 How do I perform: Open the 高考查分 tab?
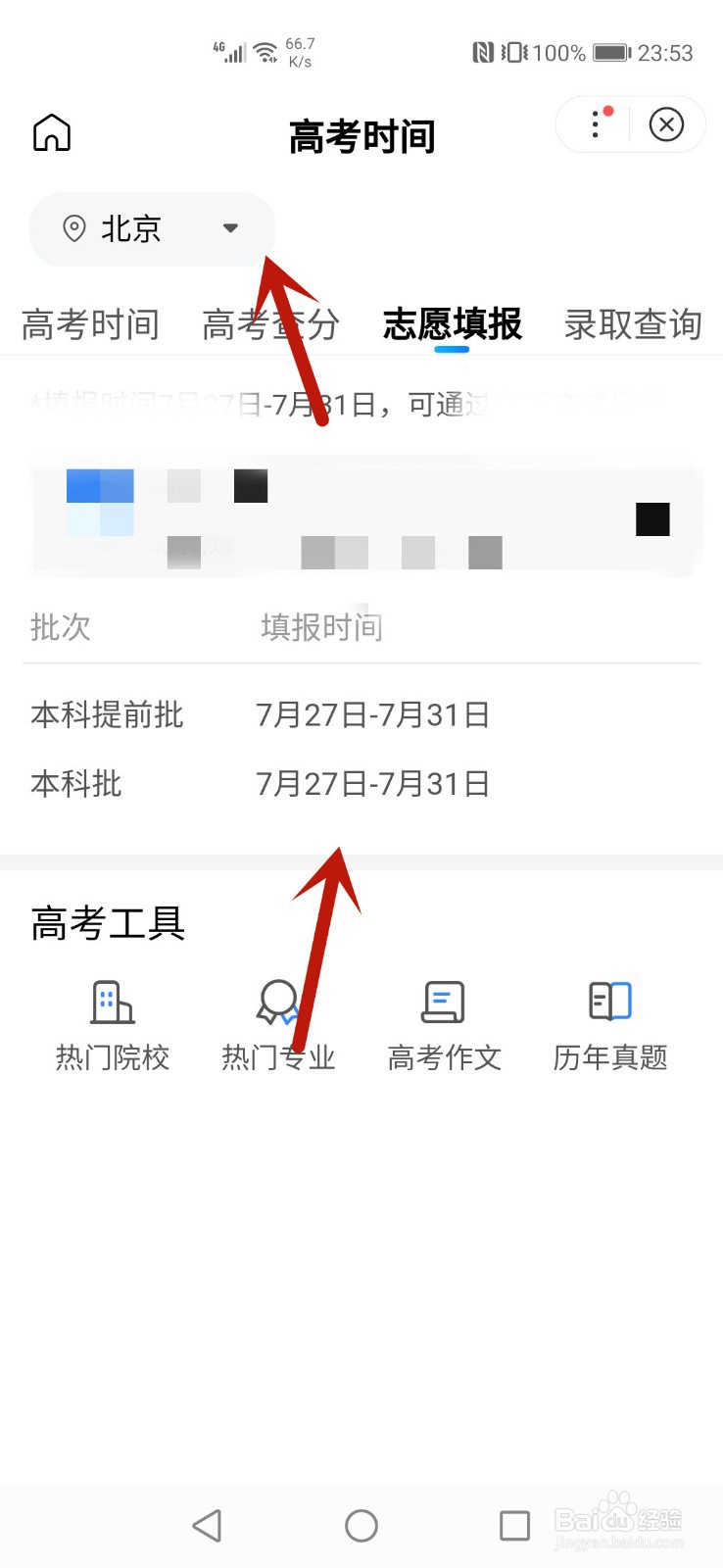tap(269, 324)
